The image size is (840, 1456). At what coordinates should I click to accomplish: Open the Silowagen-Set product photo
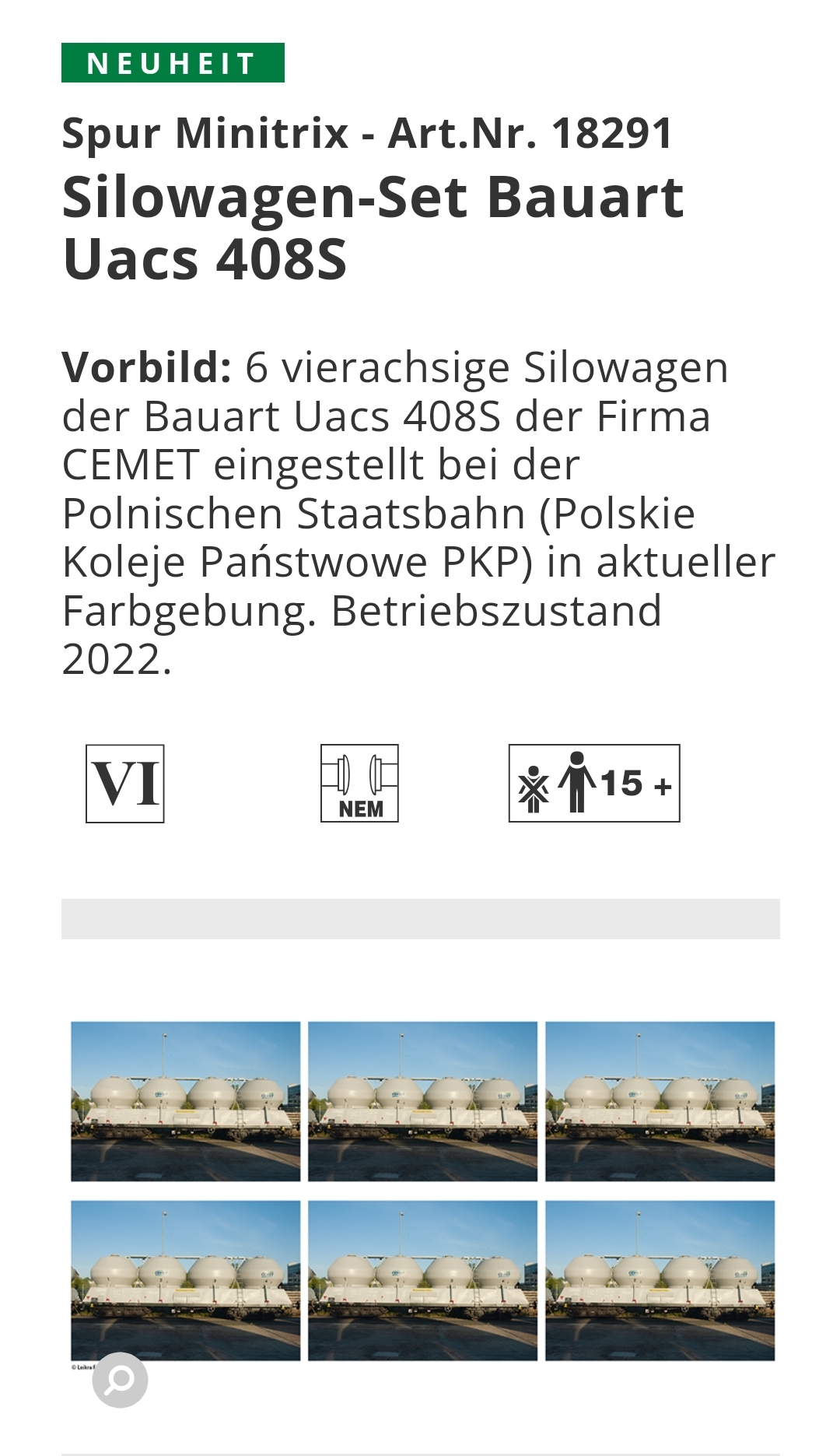422,1191
